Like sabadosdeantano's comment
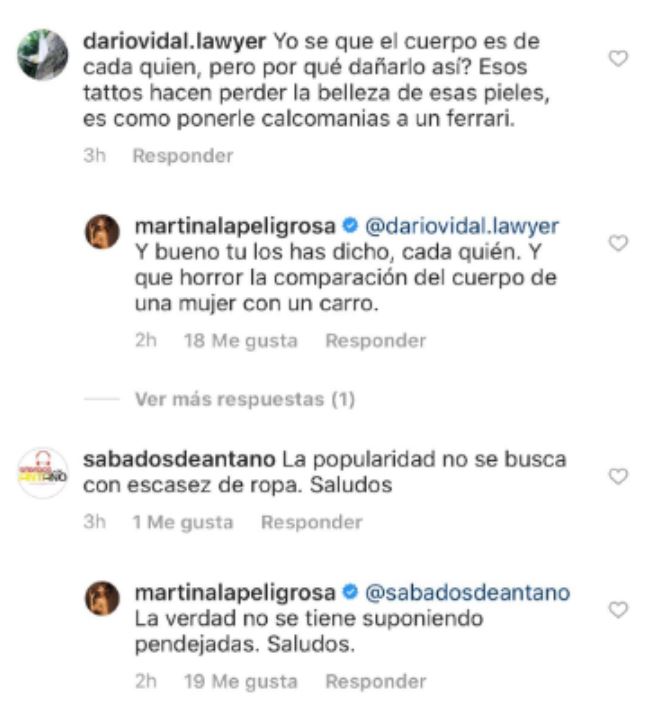669x710 pixels. click(x=619, y=475)
